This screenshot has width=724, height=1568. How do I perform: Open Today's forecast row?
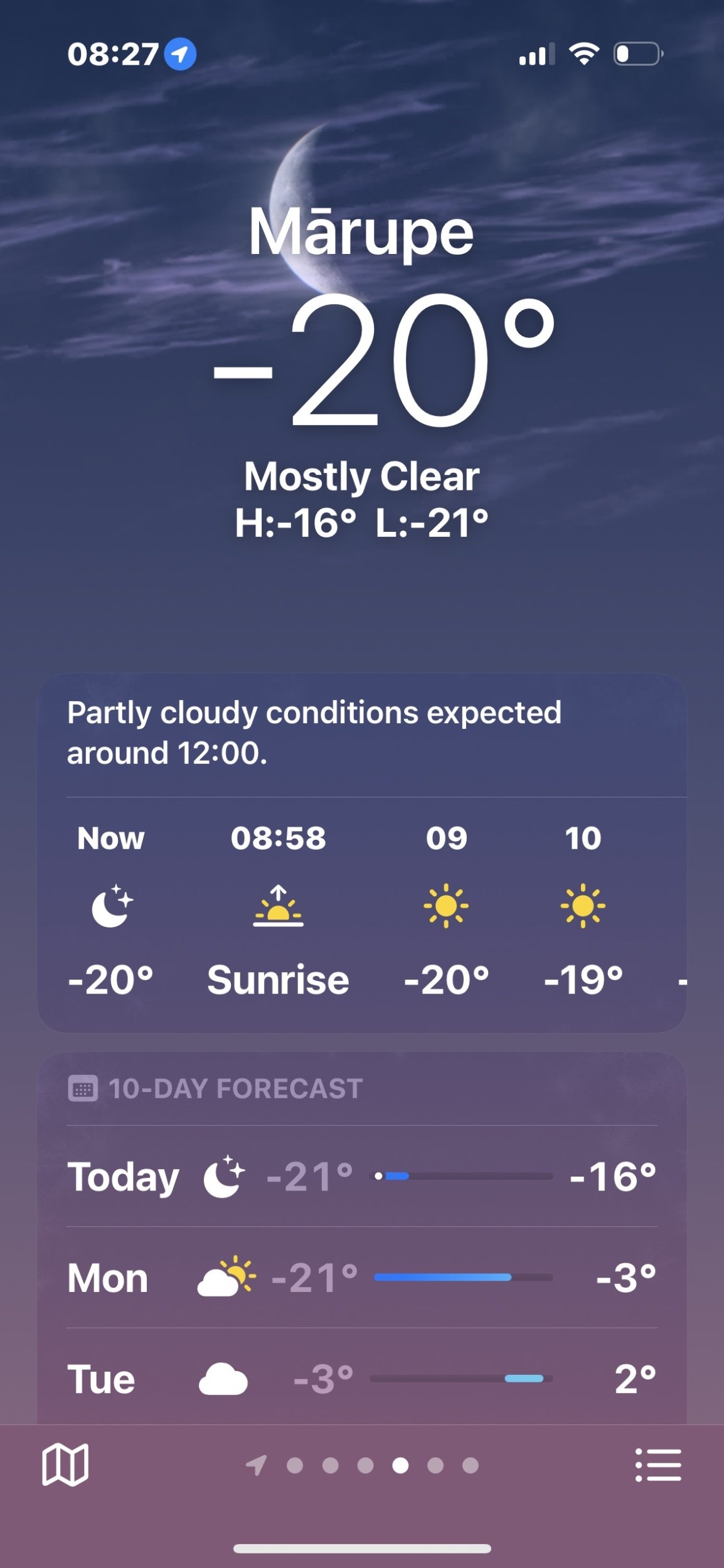pyautogui.click(x=361, y=1177)
